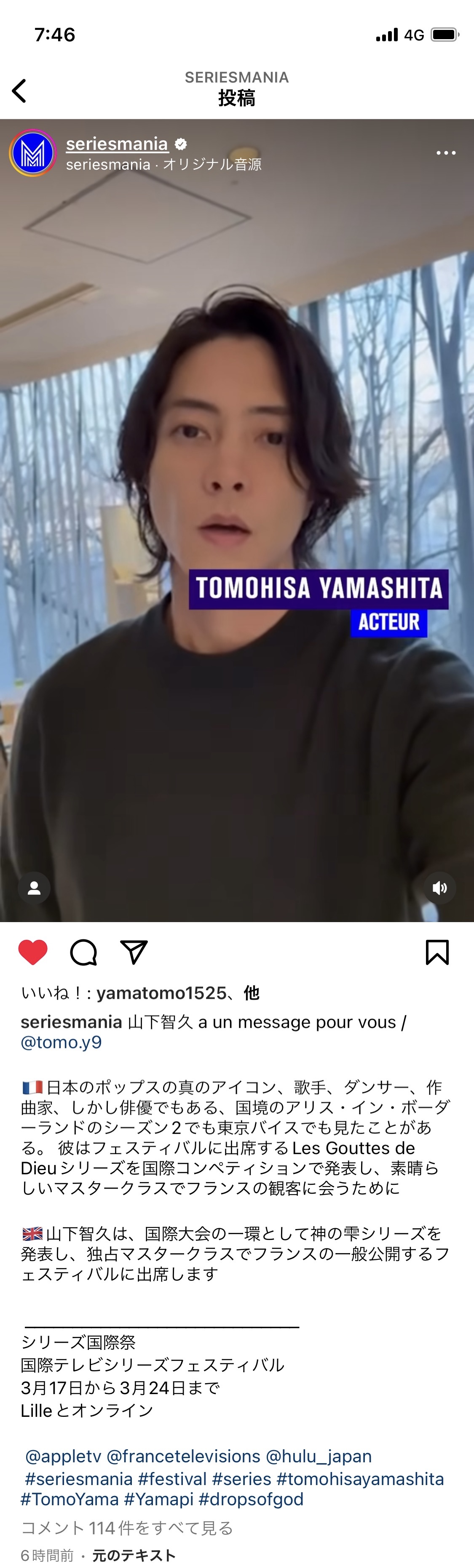Image resolution: width=474 pixels, height=1568 pixels.
Task: Show tagged people in the video
Action: [34, 888]
